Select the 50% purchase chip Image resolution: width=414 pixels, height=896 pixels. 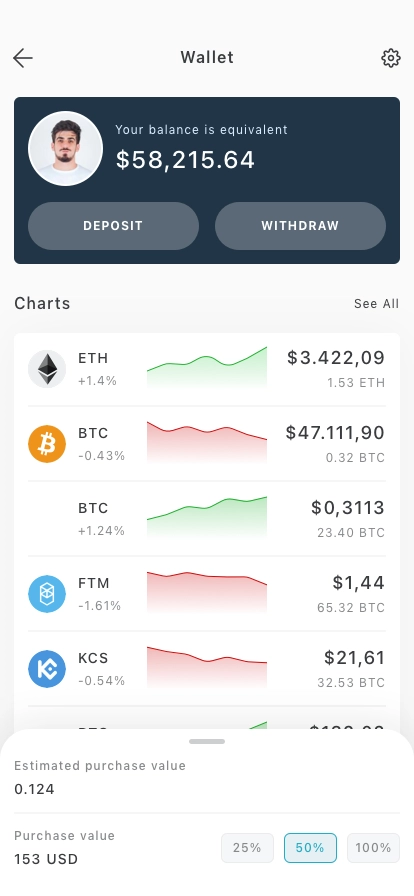click(310, 848)
